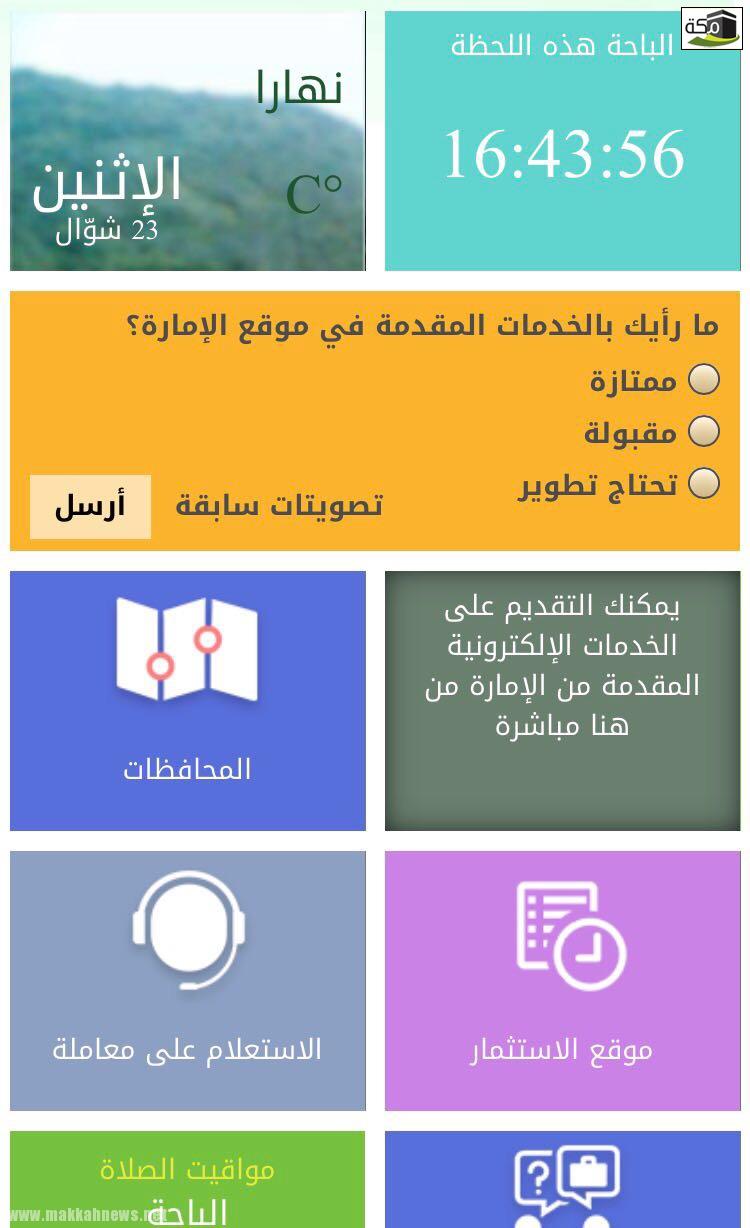Open مواقيت الصلاة prayer times tile
The image size is (750, 1228).
click(x=188, y=1180)
